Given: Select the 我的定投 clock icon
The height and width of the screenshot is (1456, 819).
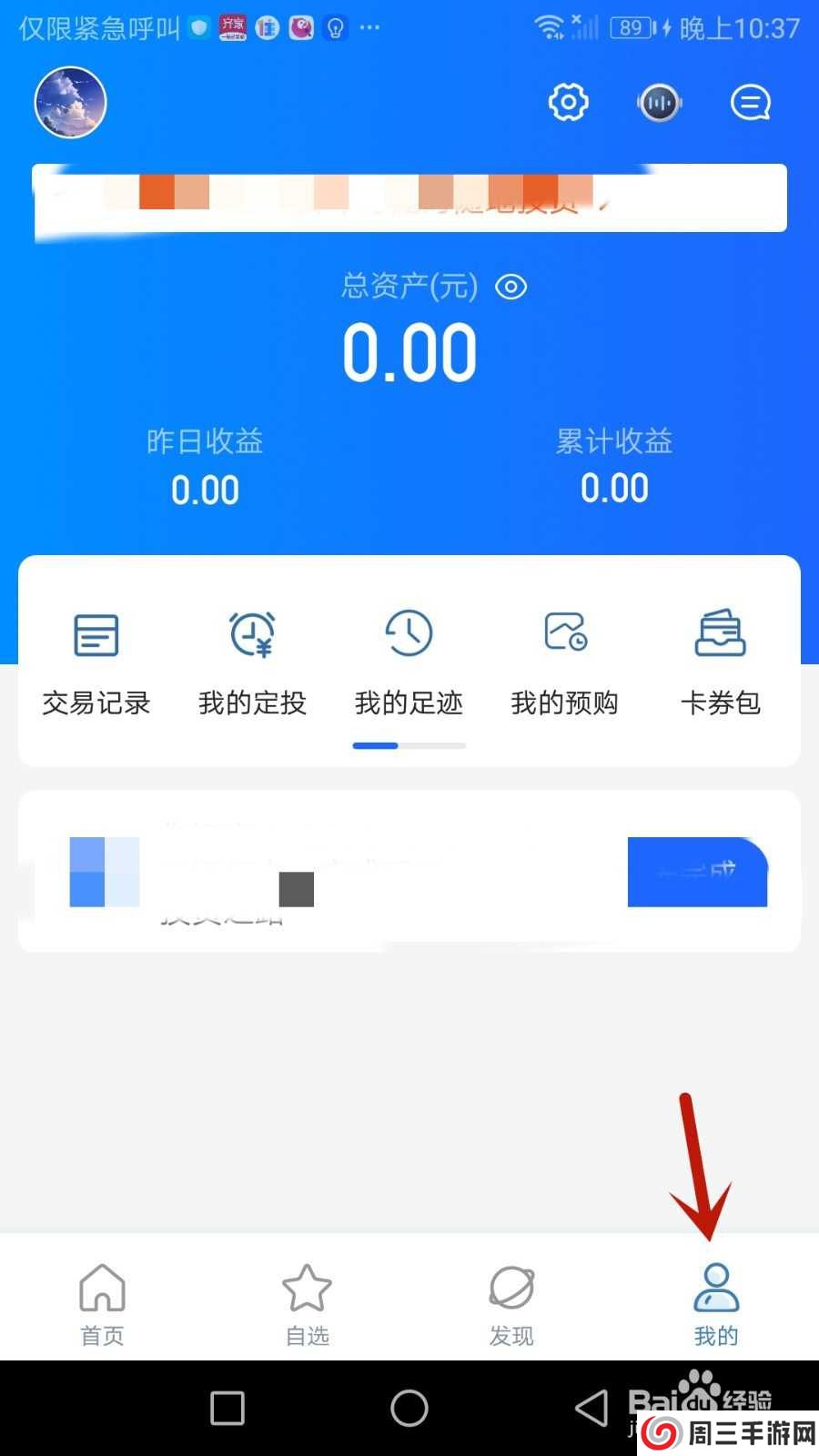Looking at the screenshot, I should point(251,637).
